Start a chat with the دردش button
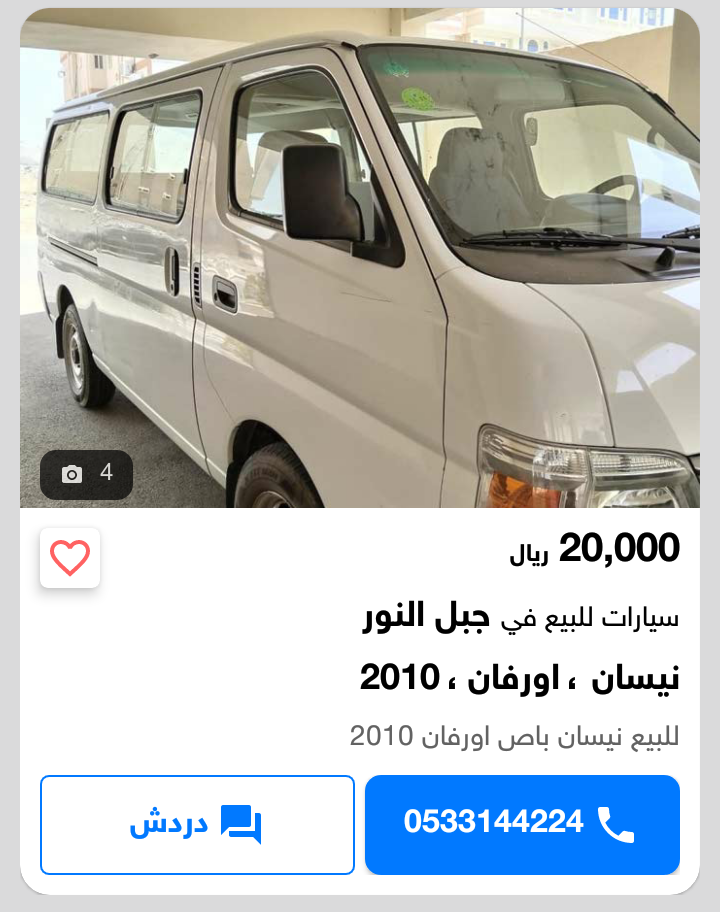 [197, 824]
